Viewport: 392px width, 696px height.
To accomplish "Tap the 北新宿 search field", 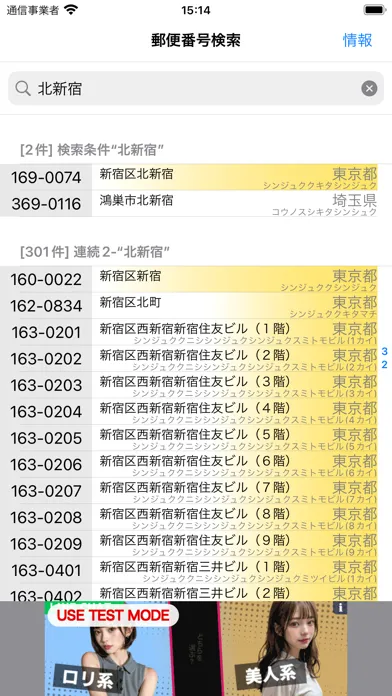I will (196, 88).
